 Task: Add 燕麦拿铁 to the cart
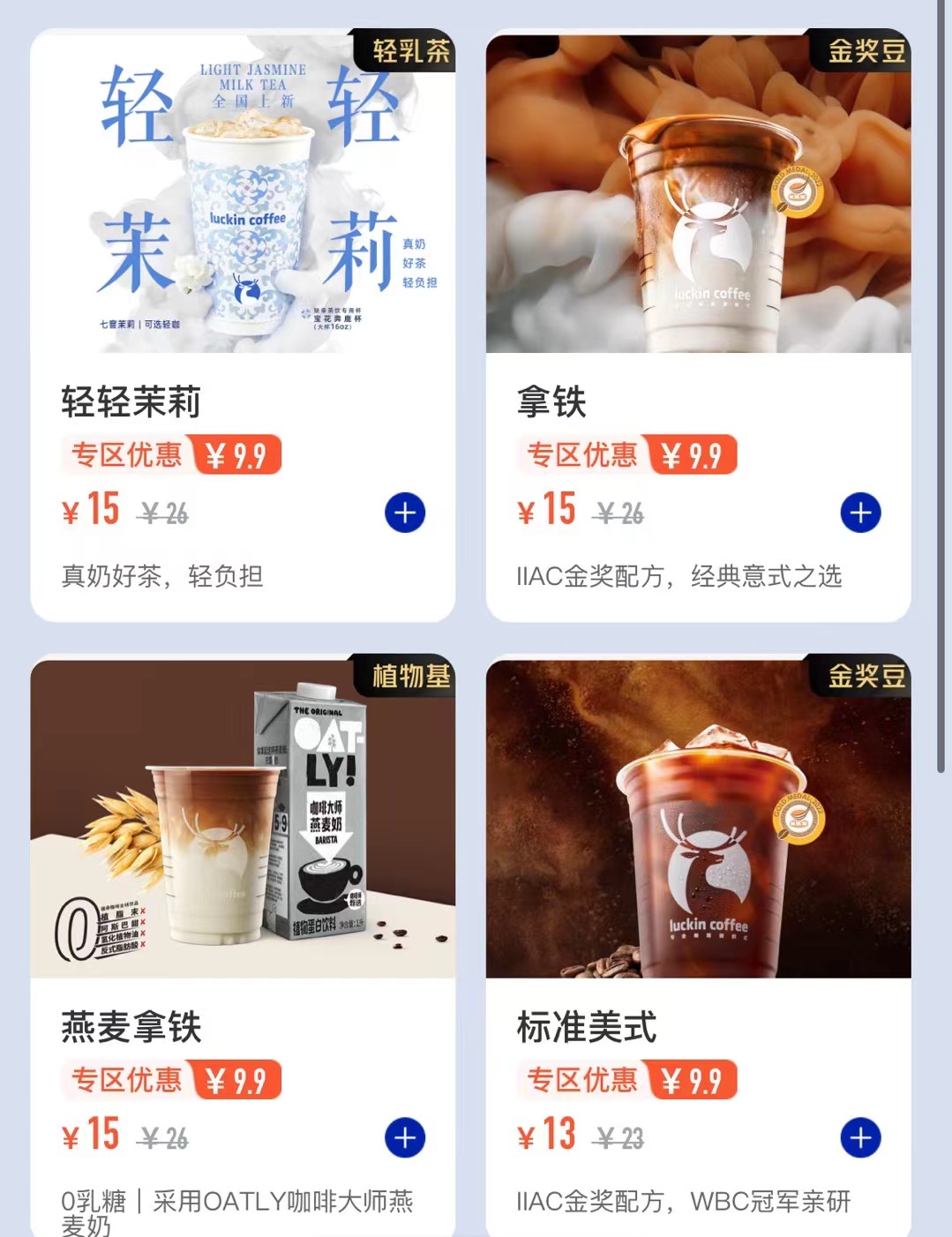coord(405,1137)
